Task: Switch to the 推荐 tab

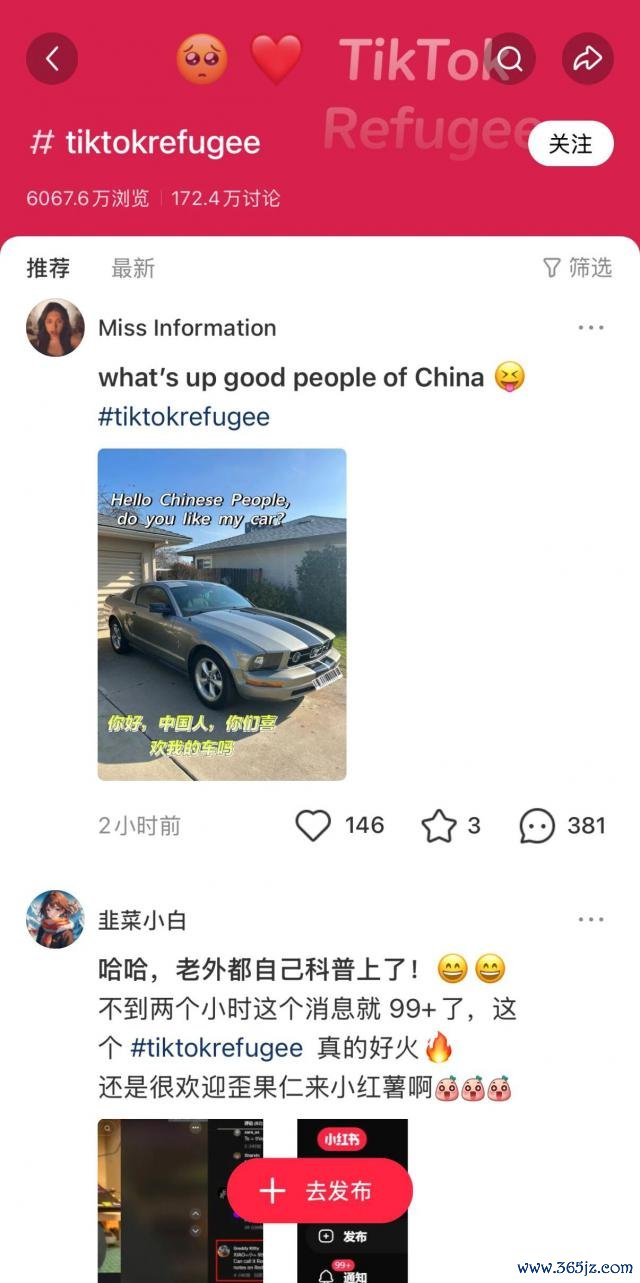Action: click(x=48, y=268)
